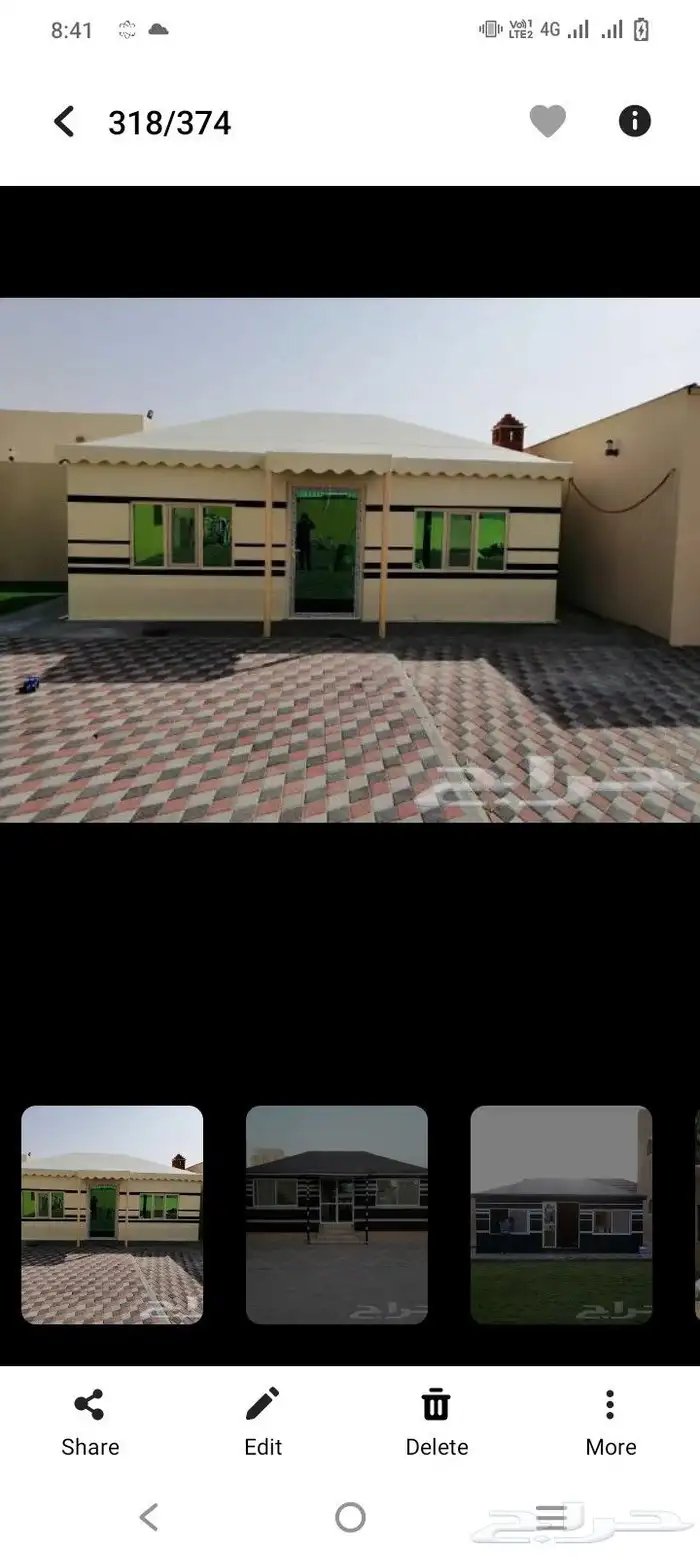Select the cream house thumbnail
This screenshot has height=1556, width=700.
pyautogui.click(x=112, y=1214)
